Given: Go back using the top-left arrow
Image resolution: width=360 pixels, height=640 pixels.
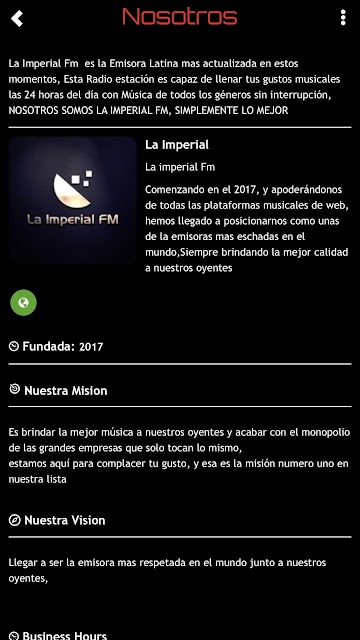Looking at the screenshot, I should (x=17, y=18).
